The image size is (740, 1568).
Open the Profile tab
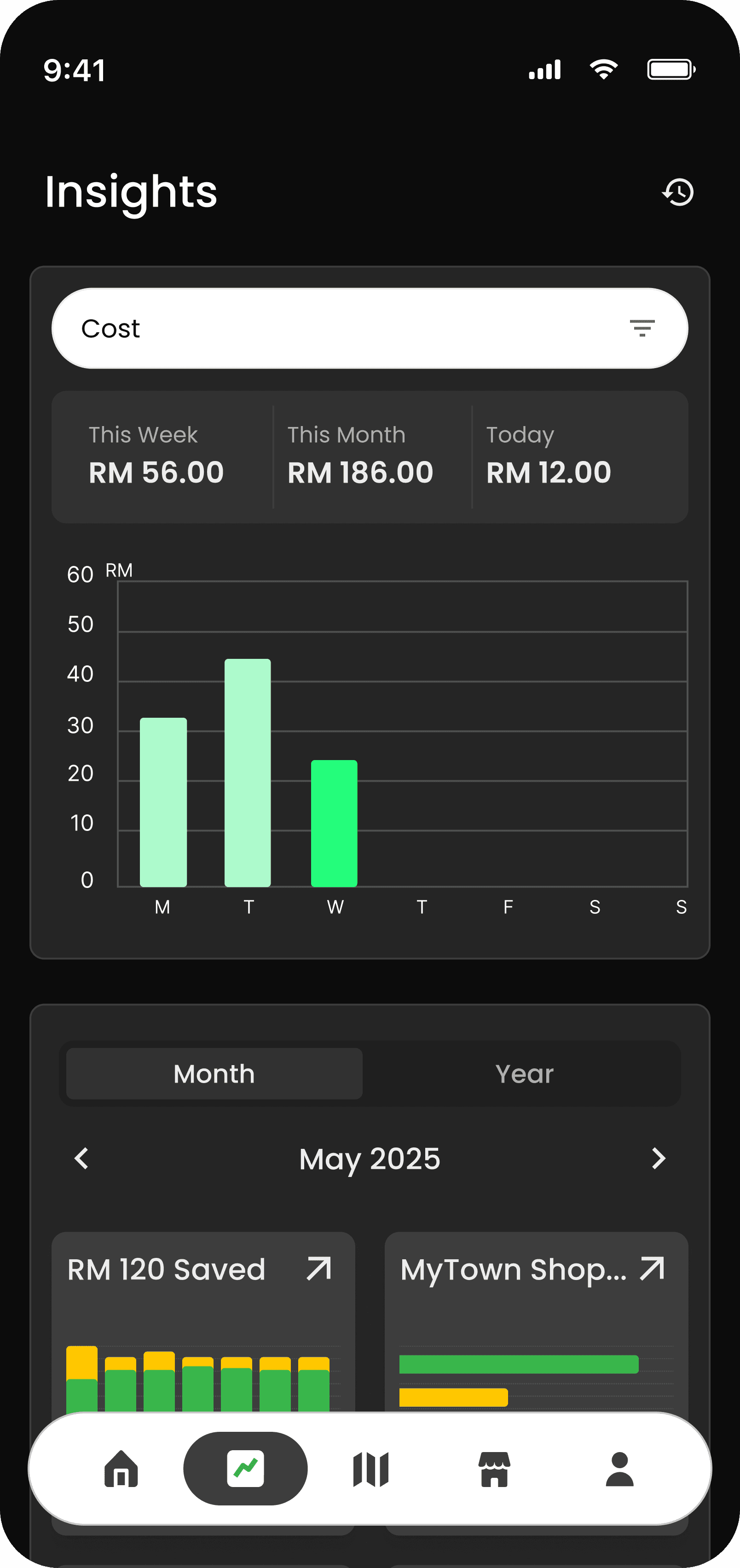pos(619,1469)
